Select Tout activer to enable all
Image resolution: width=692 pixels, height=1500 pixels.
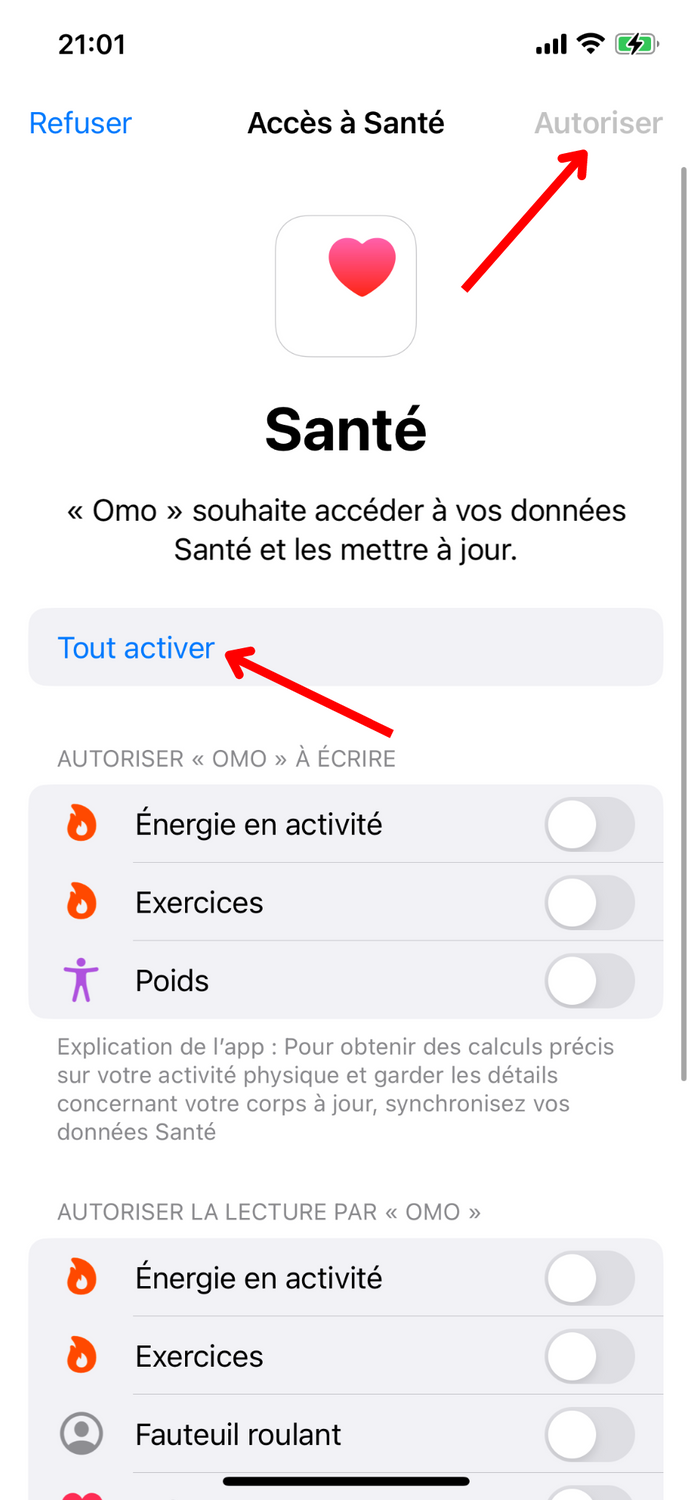pyautogui.click(x=136, y=648)
